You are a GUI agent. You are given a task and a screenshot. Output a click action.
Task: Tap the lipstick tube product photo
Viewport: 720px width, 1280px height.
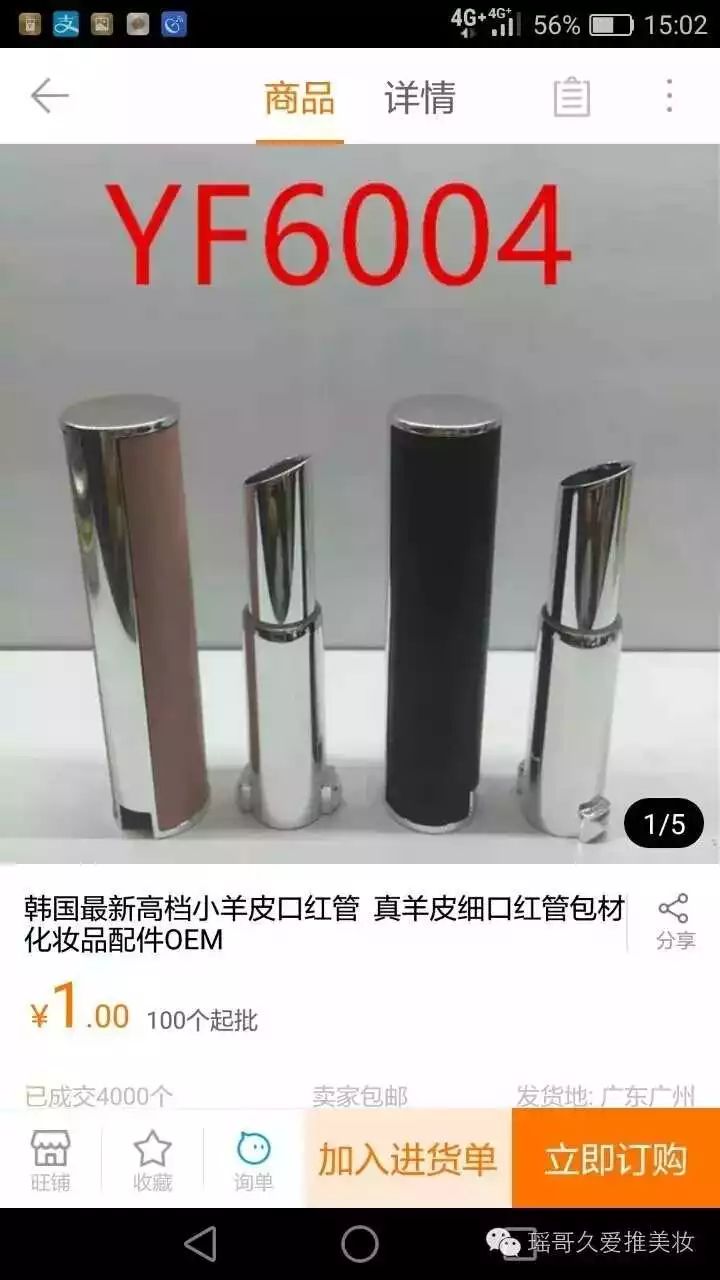click(x=360, y=600)
